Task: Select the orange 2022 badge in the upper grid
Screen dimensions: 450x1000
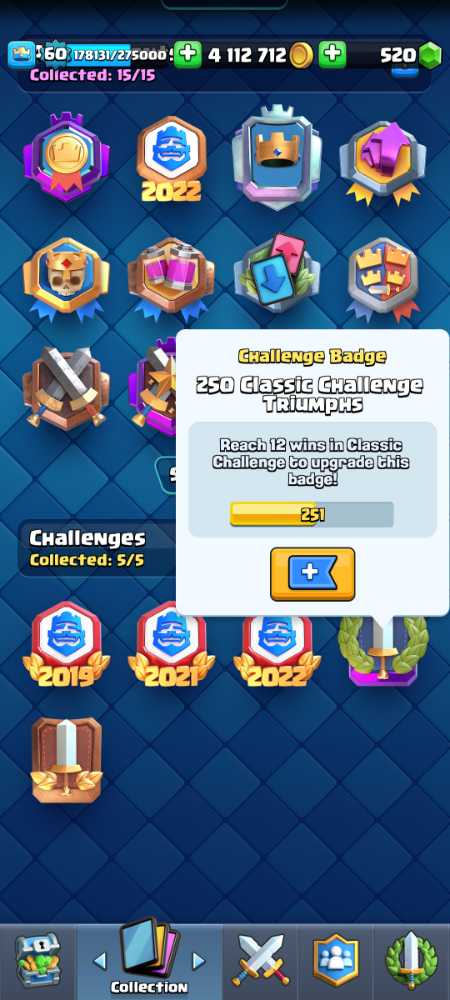Action: tap(171, 159)
